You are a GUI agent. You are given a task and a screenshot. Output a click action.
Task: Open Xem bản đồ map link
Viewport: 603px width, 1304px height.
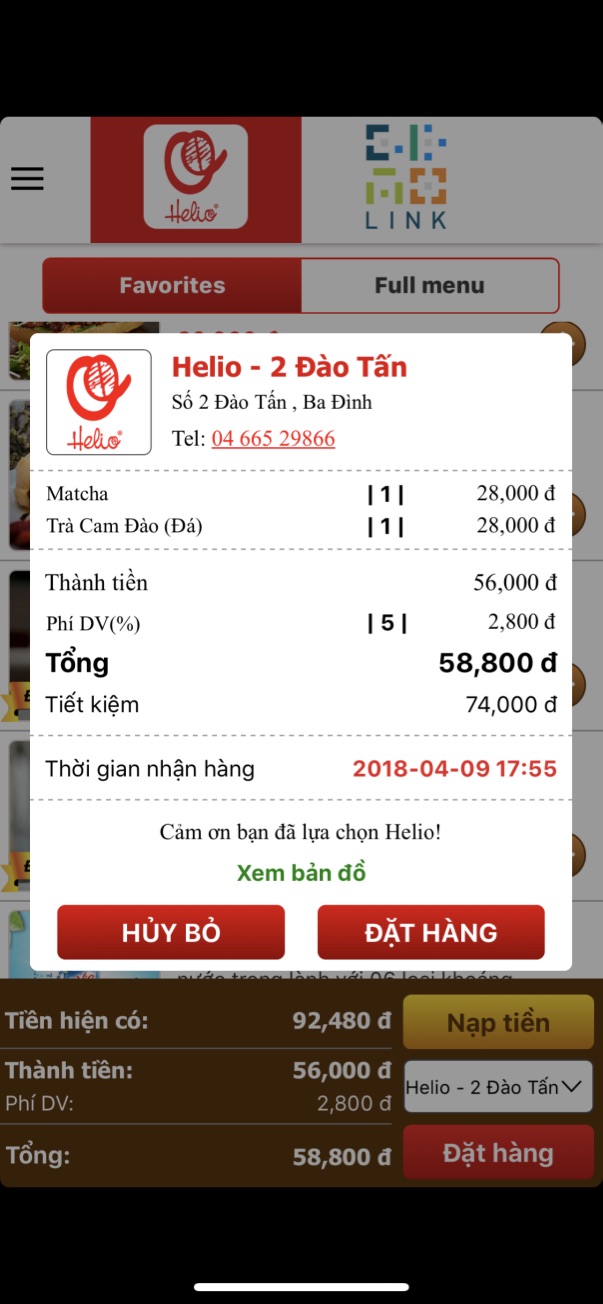[301, 873]
